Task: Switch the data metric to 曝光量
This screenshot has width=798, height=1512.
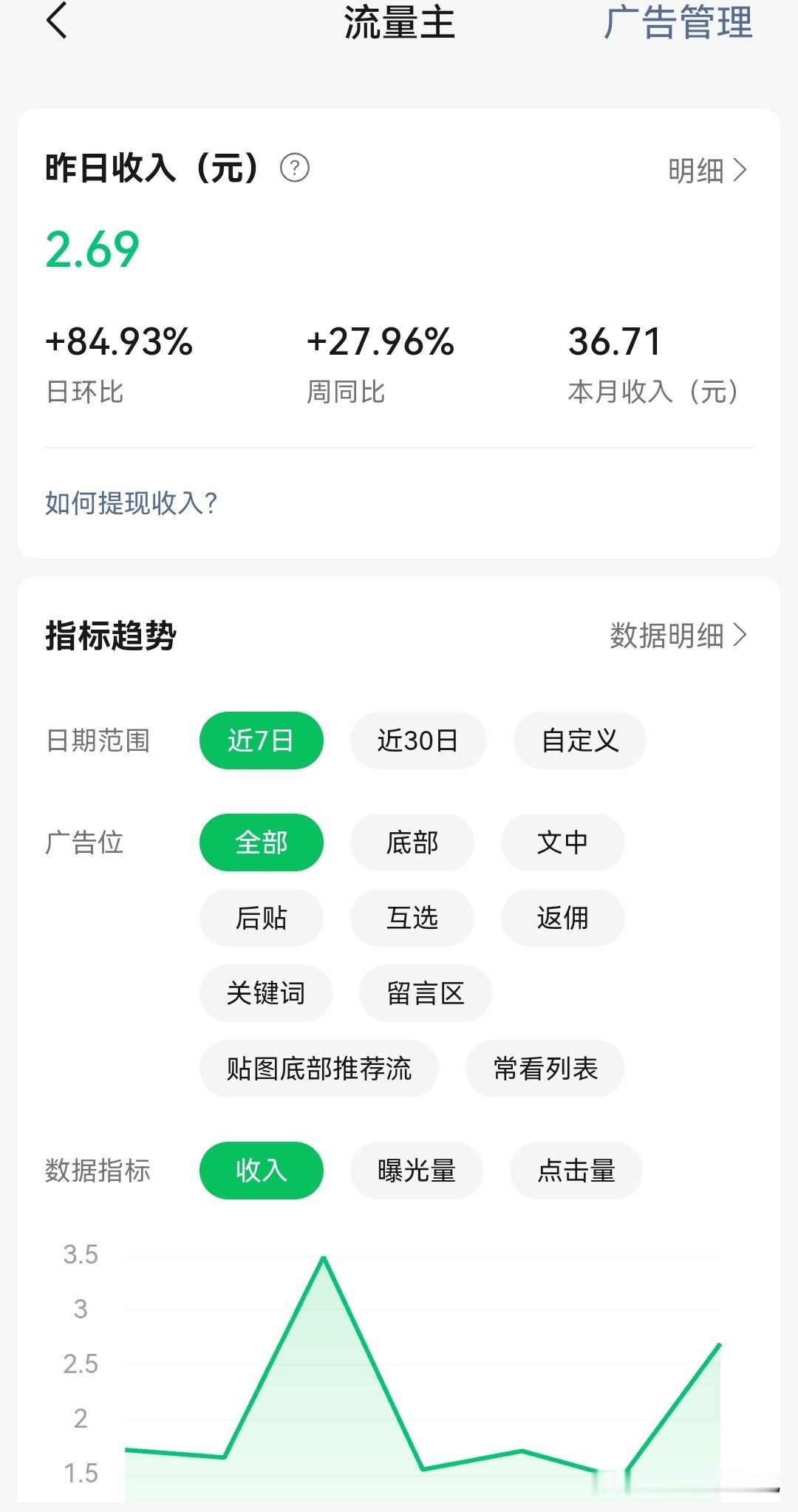Action: [x=417, y=1171]
